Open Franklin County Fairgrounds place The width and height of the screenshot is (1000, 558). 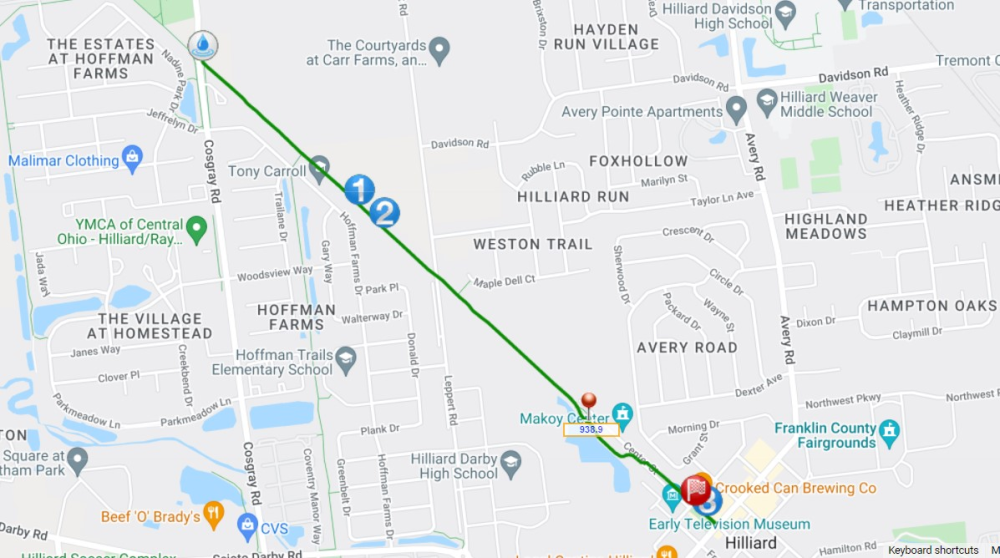coord(889,432)
